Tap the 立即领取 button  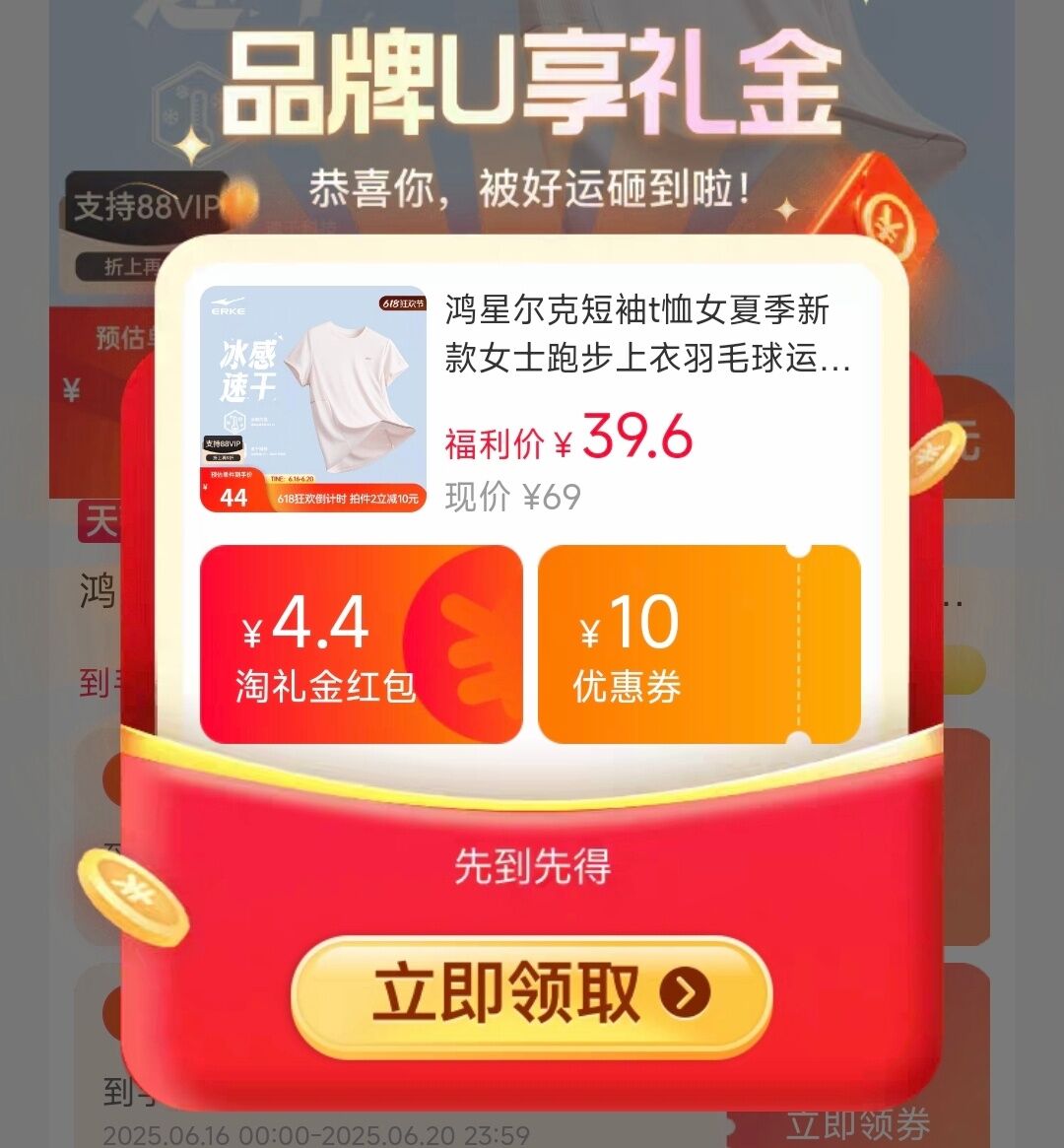531,995
